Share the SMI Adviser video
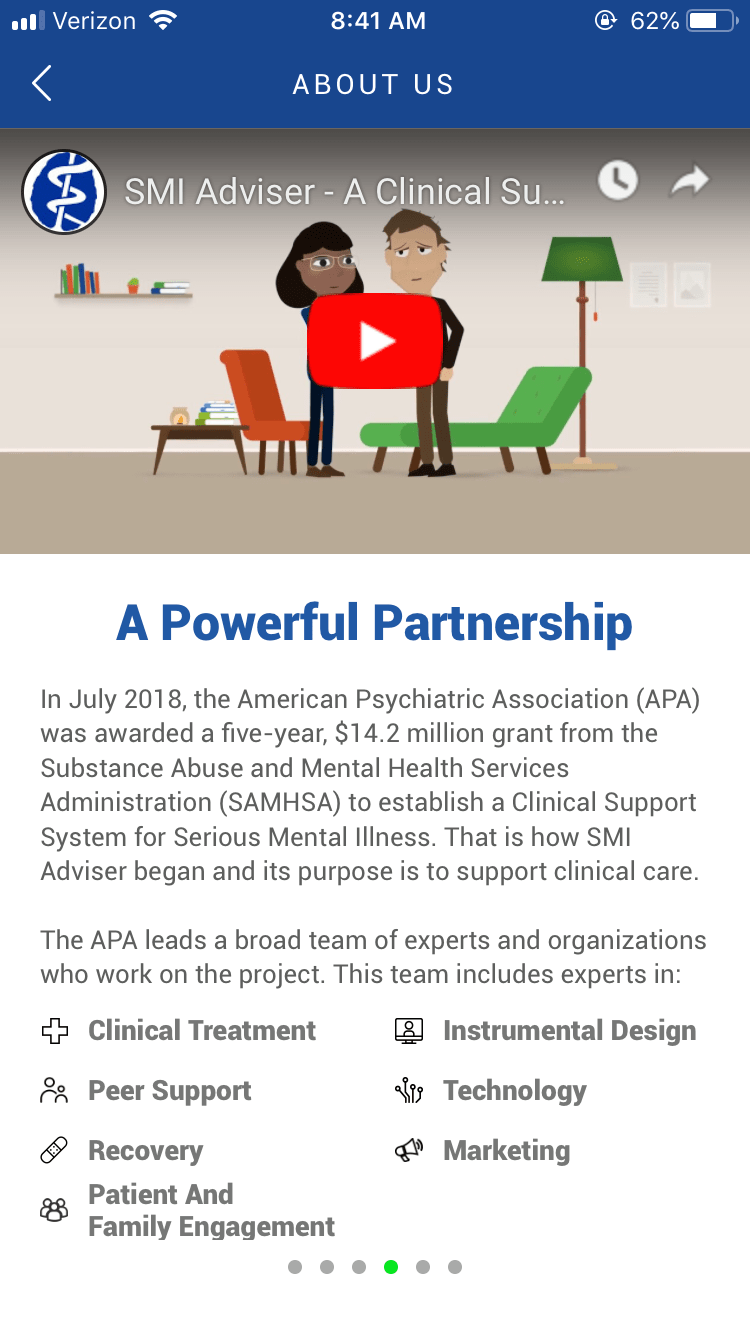This screenshot has height=1334, width=750. [689, 181]
